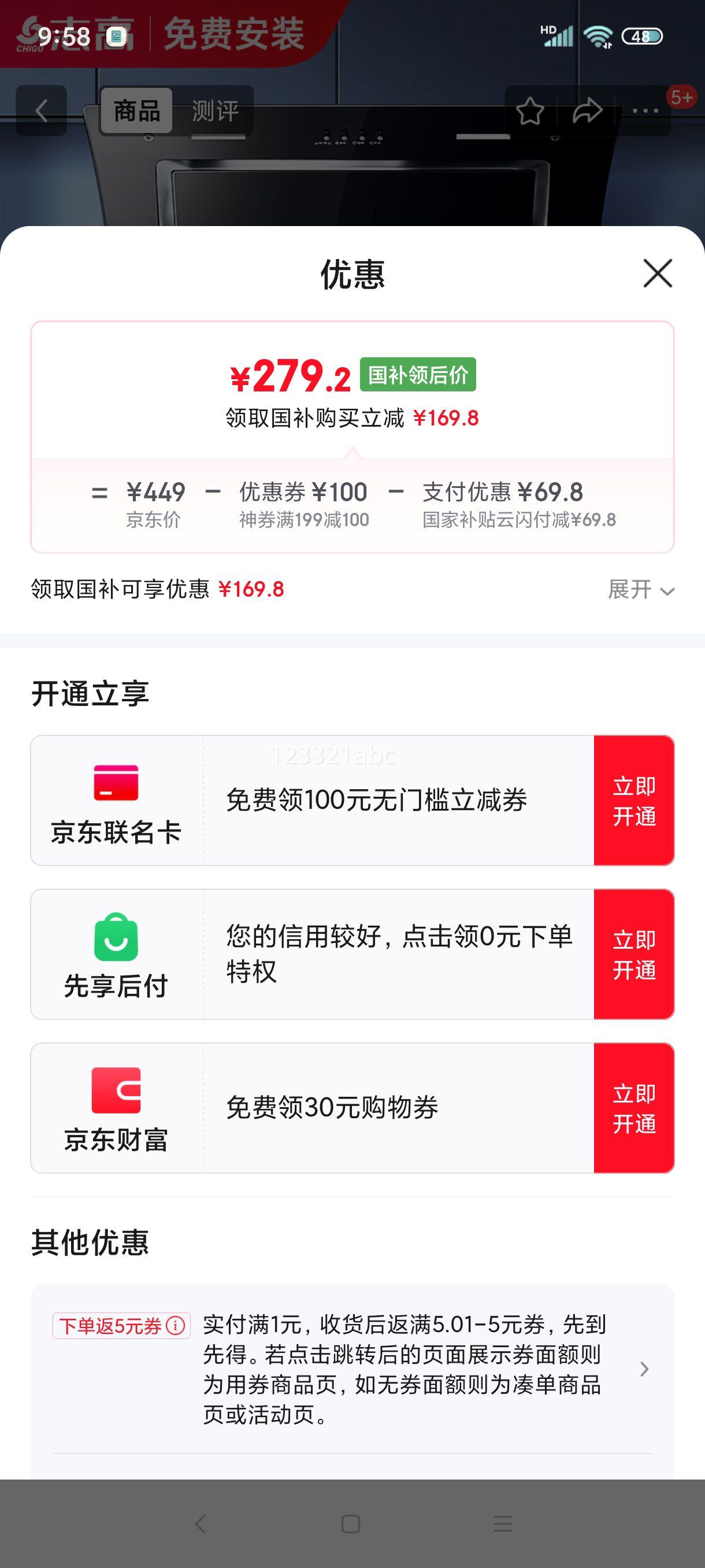This screenshot has height=1568, width=705.
Task: Tap 立即开通 for 先享后付
Action: pos(634,955)
